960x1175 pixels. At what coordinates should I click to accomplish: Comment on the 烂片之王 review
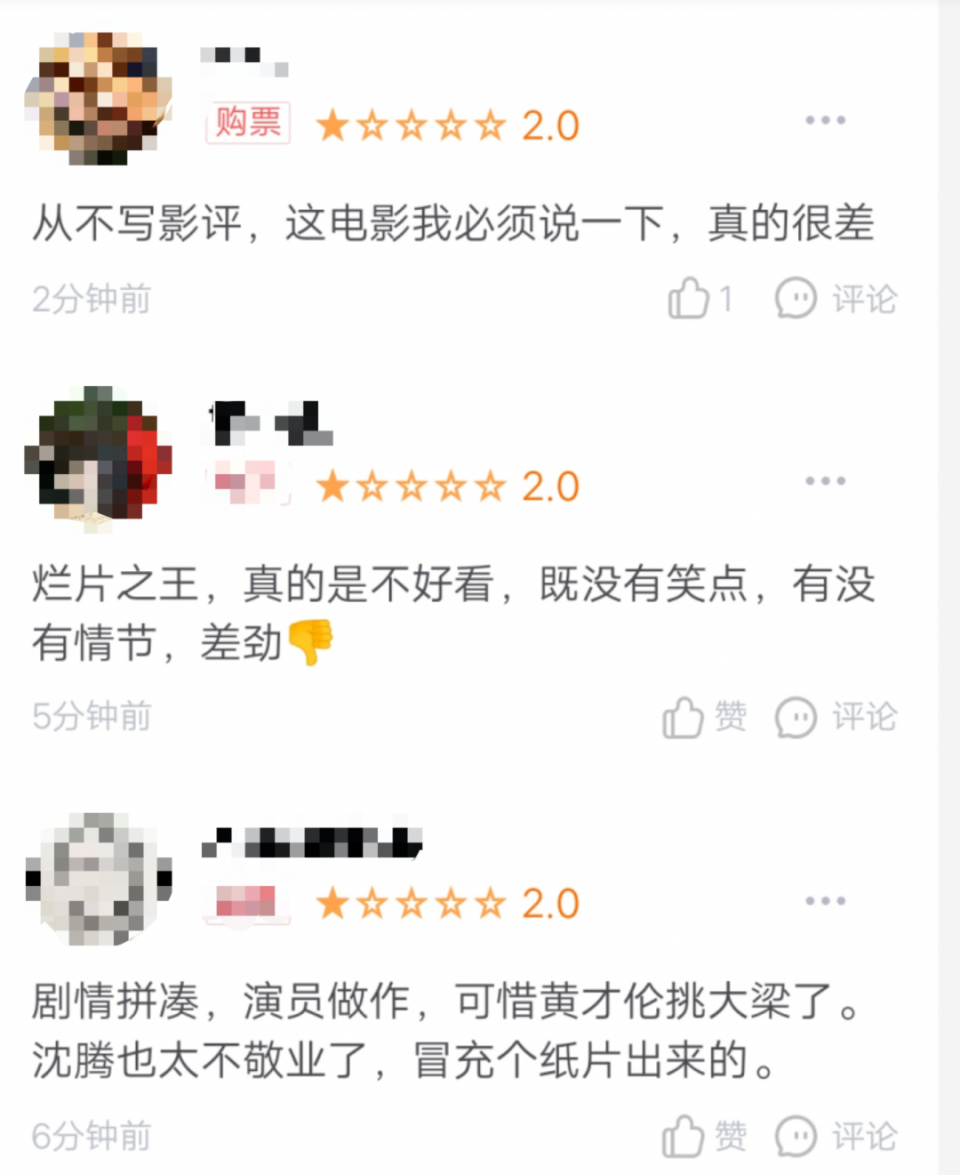pyautogui.click(x=836, y=717)
